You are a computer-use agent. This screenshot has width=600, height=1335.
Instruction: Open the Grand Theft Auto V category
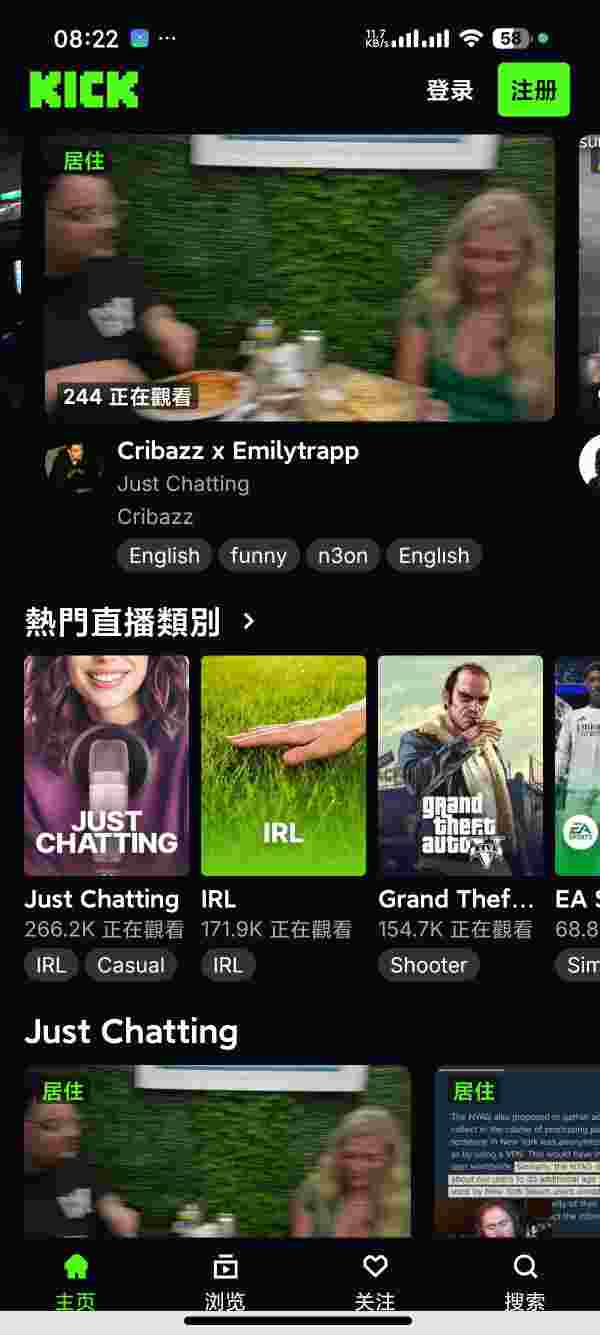460,765
